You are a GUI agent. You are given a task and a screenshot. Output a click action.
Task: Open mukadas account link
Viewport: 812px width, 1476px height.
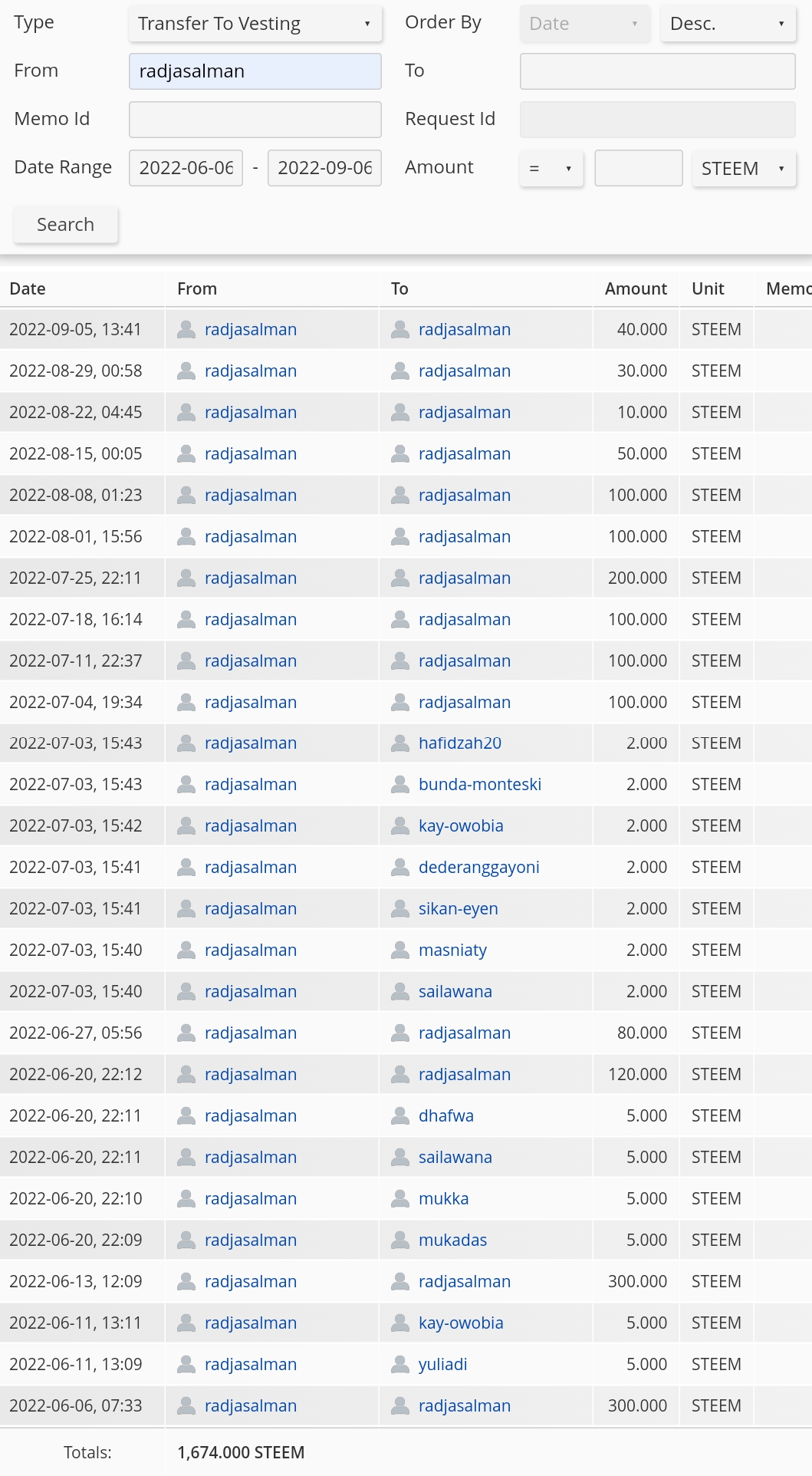click(x=452, y=1240)
